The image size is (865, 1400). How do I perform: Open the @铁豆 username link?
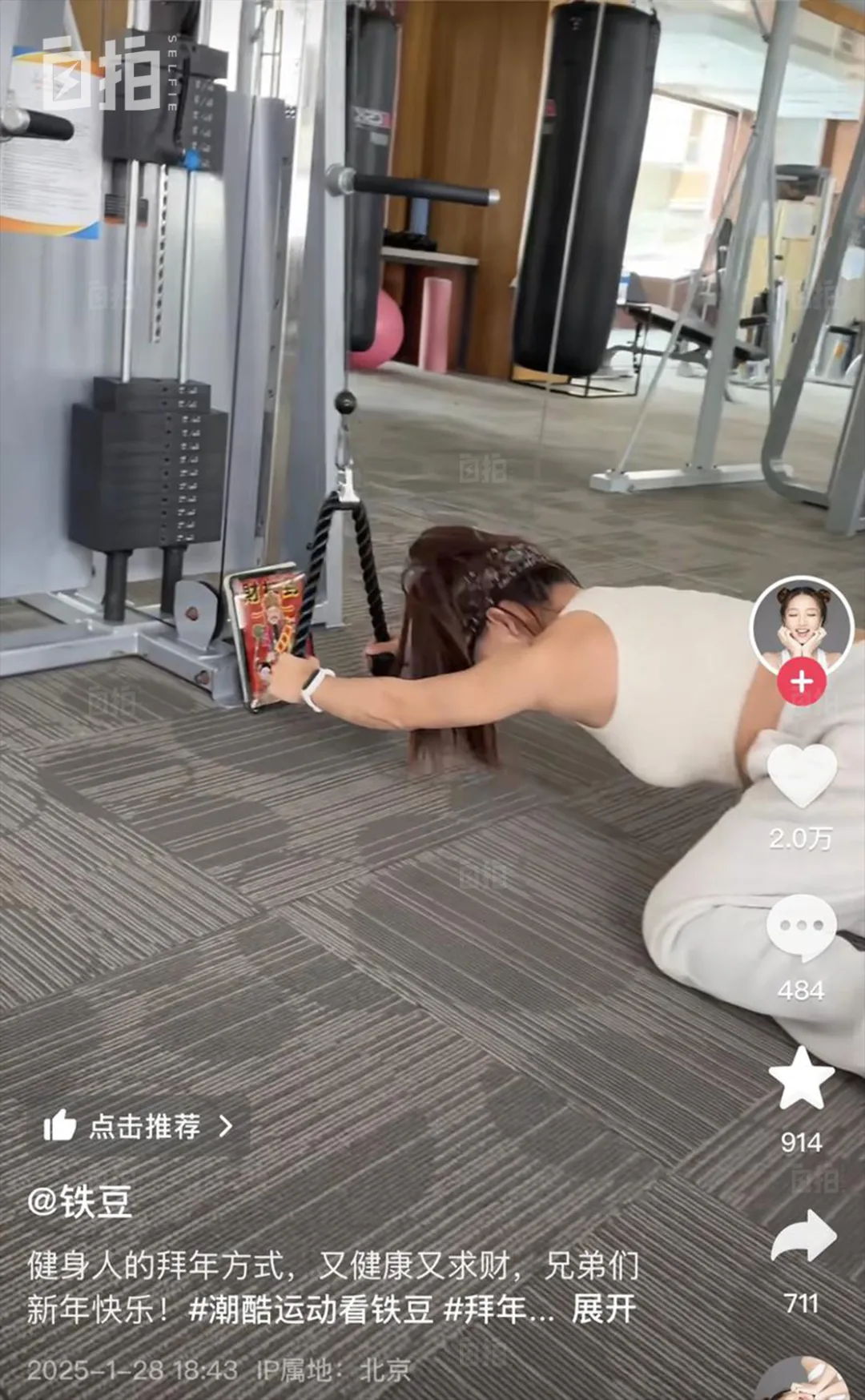[x=79, y=1202]
